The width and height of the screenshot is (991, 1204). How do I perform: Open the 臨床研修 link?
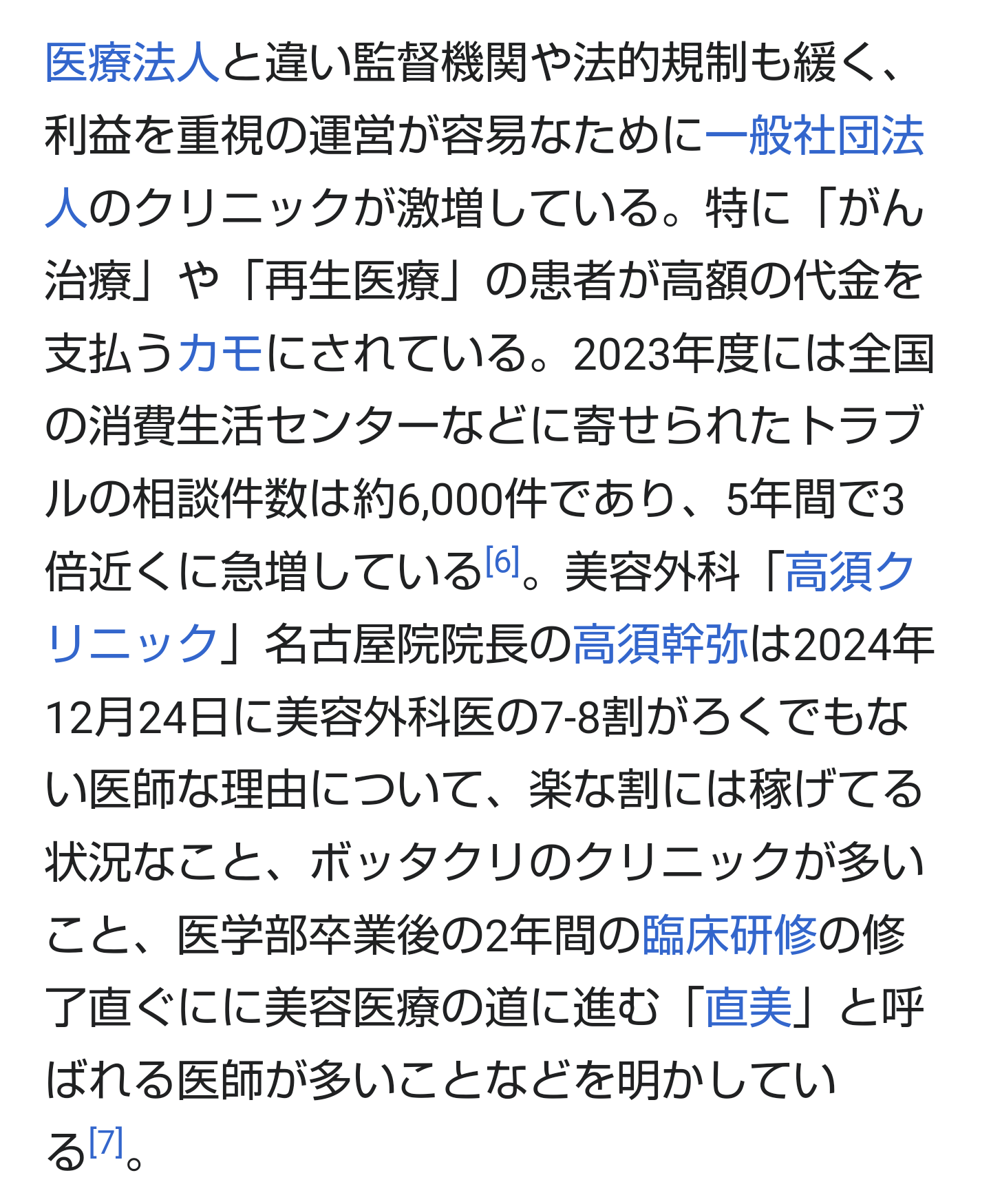[x=729, y=935]
